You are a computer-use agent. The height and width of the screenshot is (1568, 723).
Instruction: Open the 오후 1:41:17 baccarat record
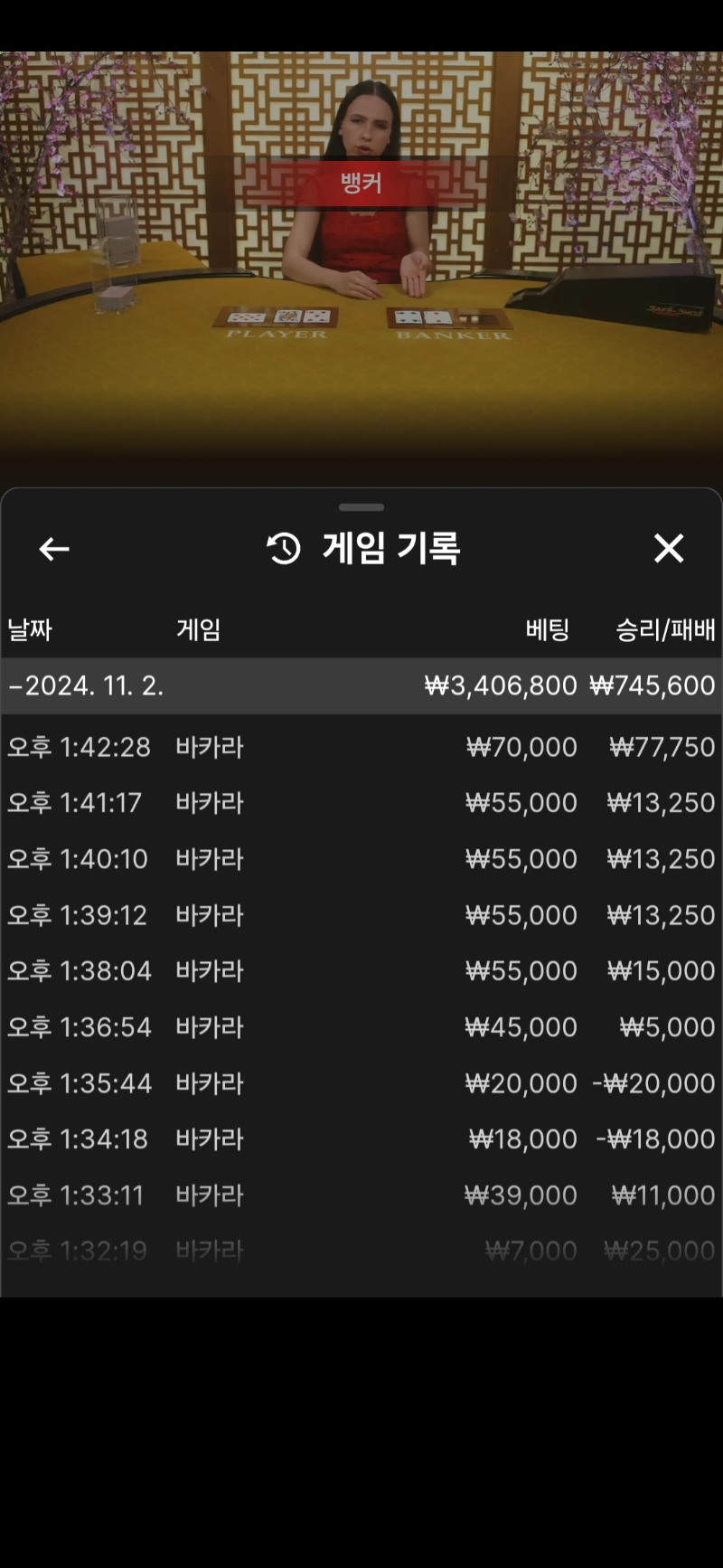361,803
